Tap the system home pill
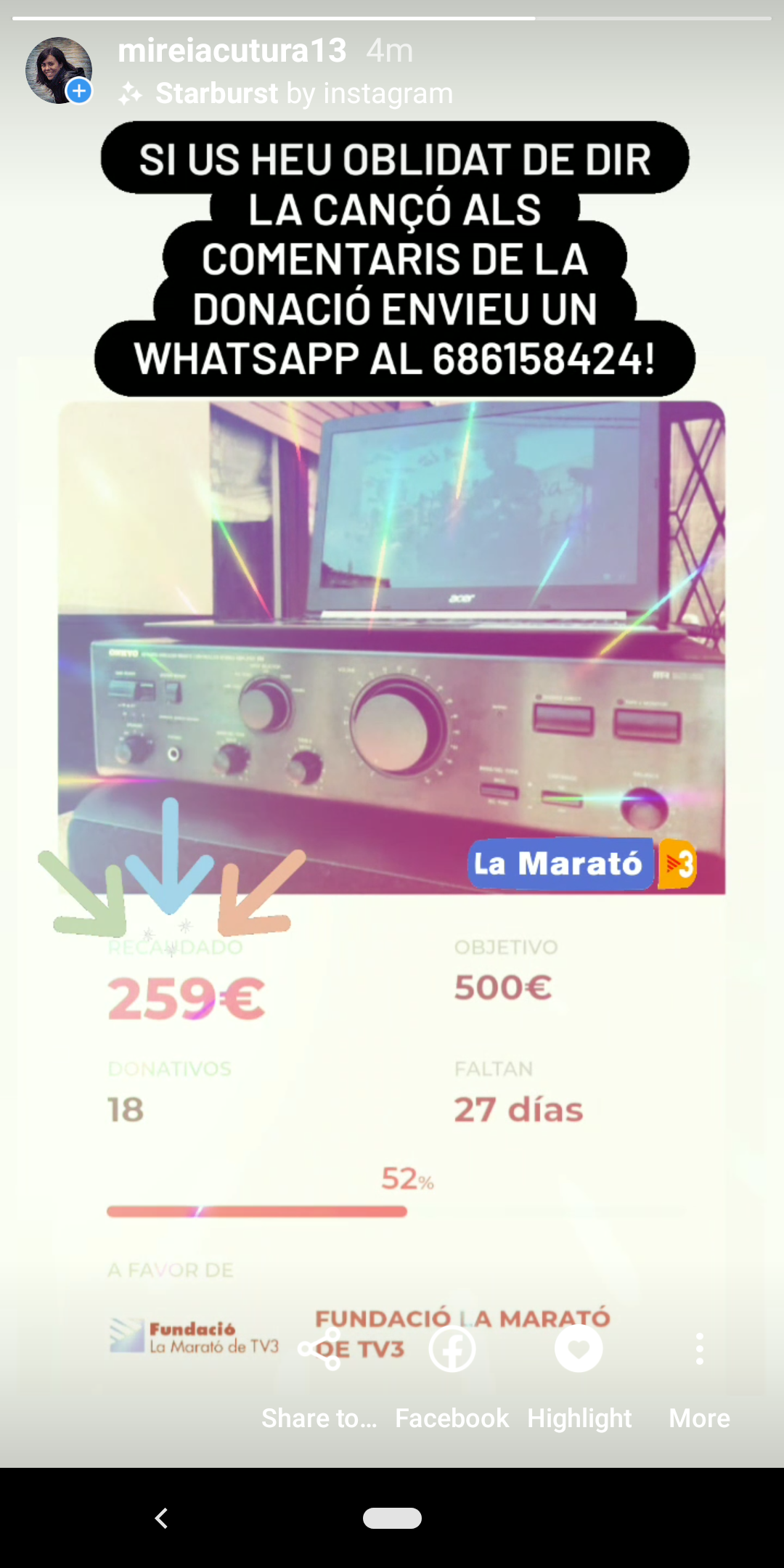Image resolution: width=784 pixels, height=1568 pixels. coord(392,1518)
